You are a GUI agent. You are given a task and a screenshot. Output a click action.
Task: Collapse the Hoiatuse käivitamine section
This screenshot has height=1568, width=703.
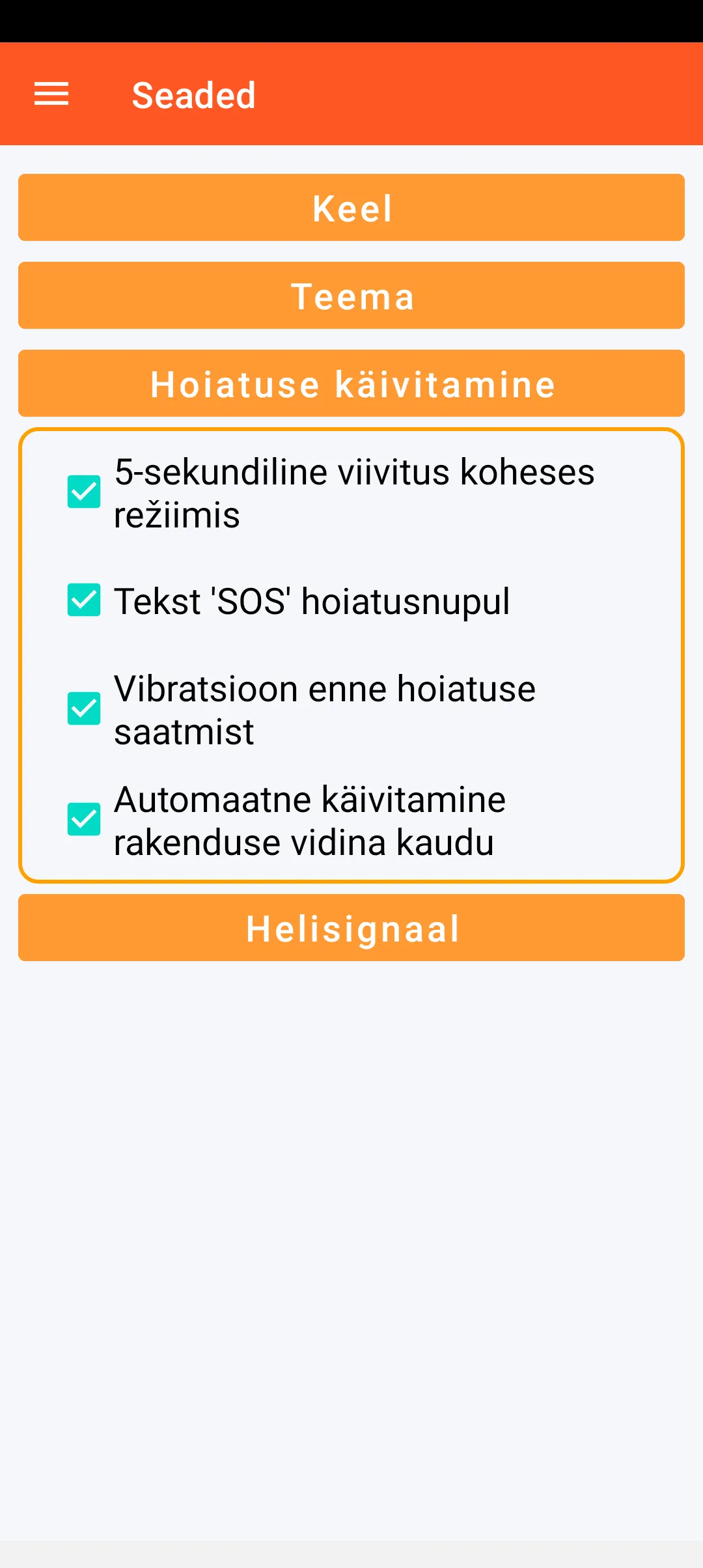(x=351, y=384)
